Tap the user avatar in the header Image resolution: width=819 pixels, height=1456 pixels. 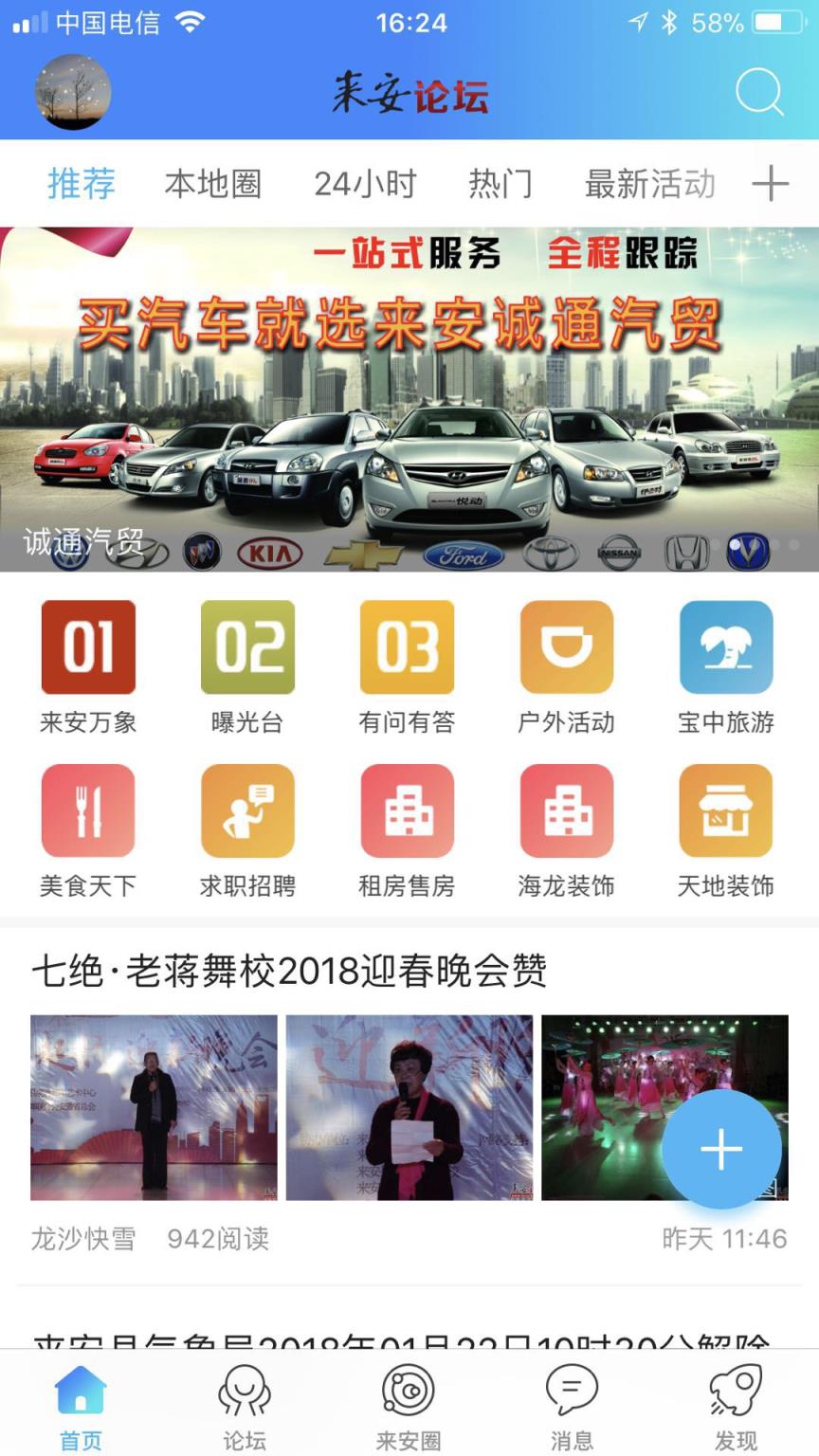click(x=72, y=90)
